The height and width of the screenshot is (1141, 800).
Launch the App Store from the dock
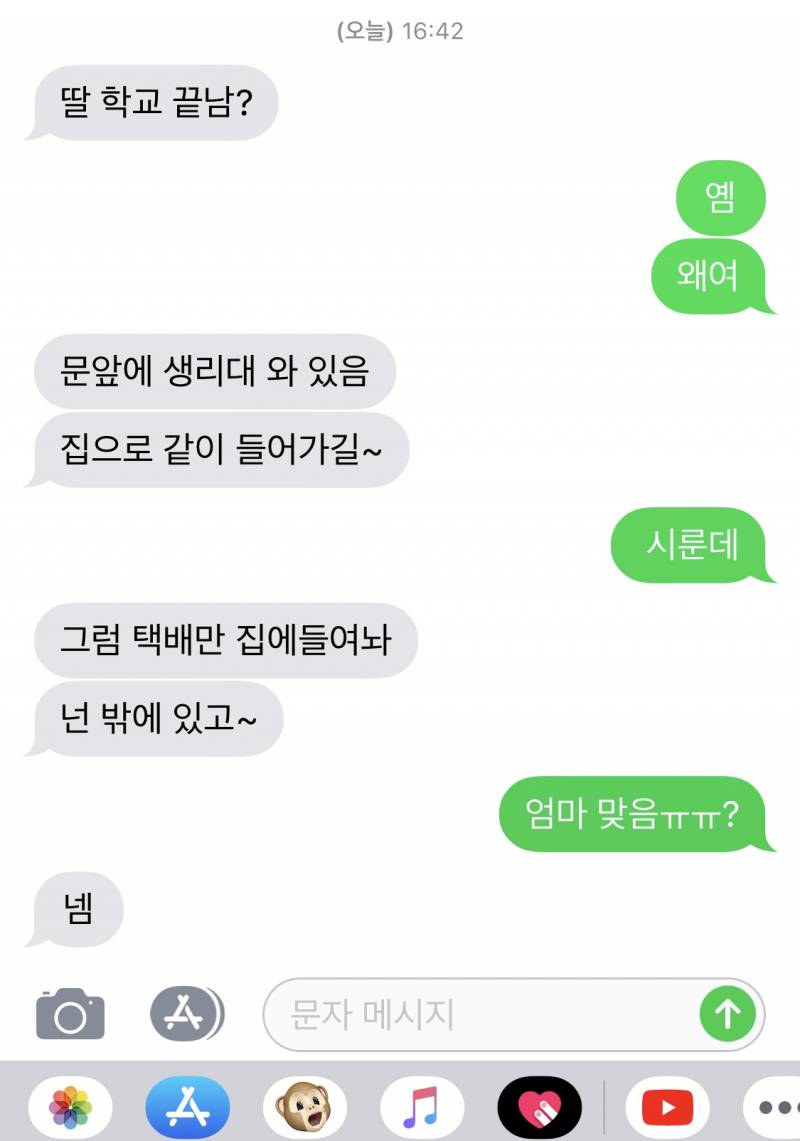click(186, 1107)
